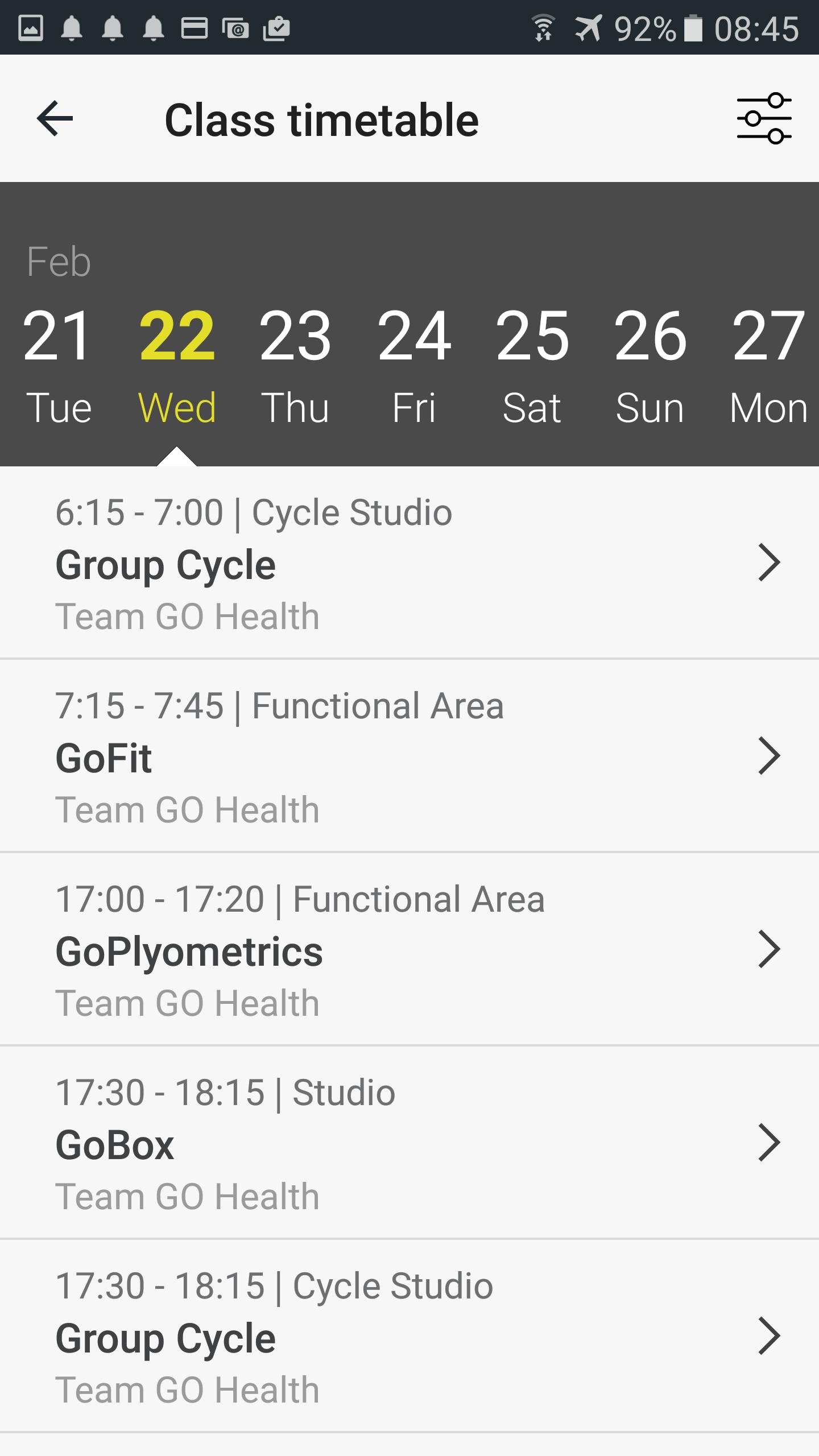Tap the gallery icon in the status bar
Image resolution: width=819 pixels, height=1456 pixels.
click(x=31, y=27)
